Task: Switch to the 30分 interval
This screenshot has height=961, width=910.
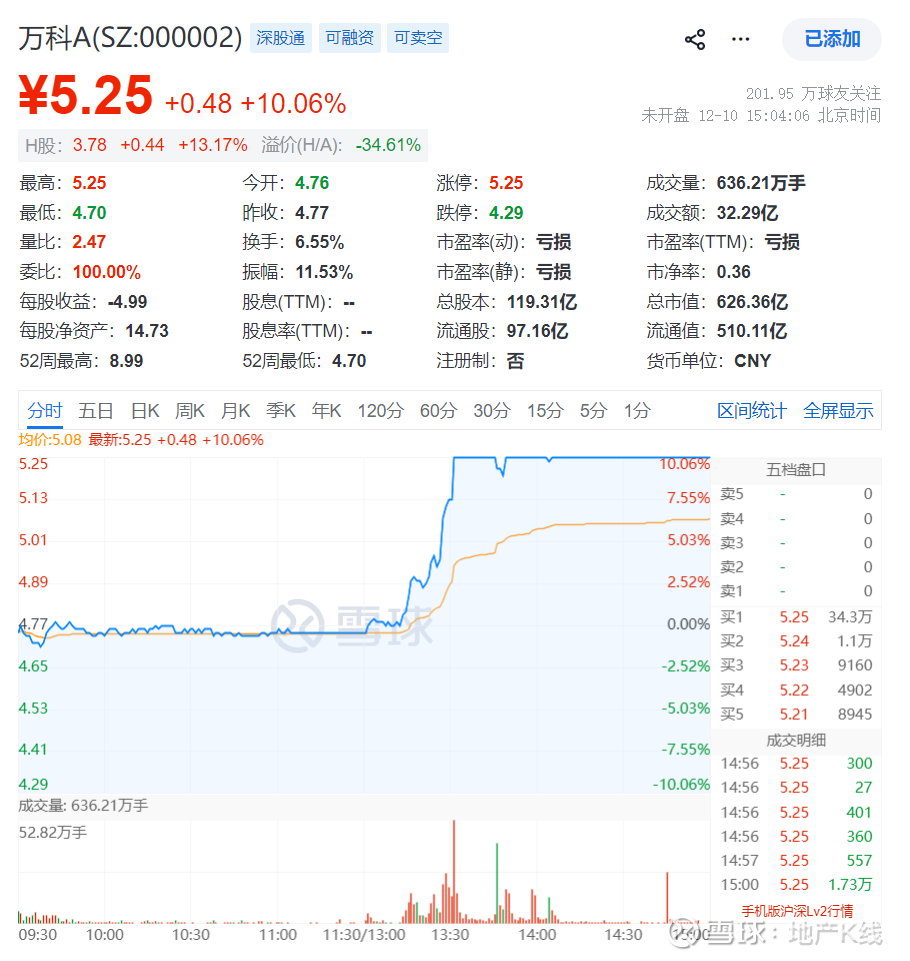Action: [492, 410]
